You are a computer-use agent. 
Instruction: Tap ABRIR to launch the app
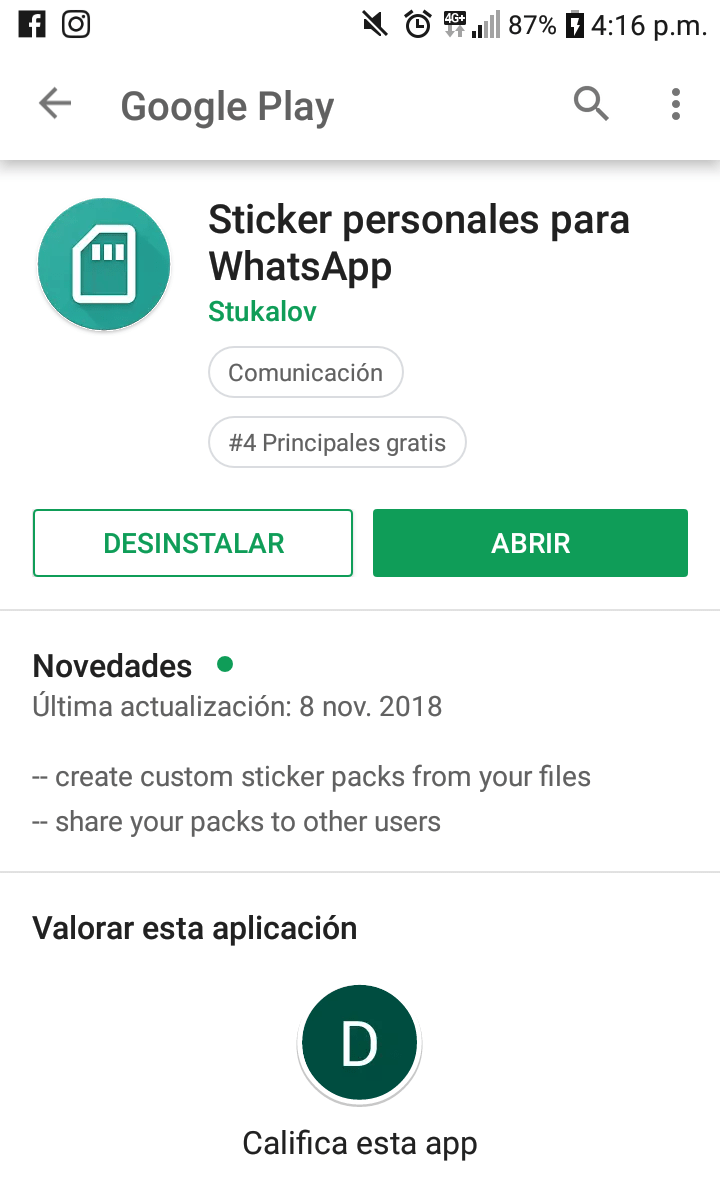530,543
